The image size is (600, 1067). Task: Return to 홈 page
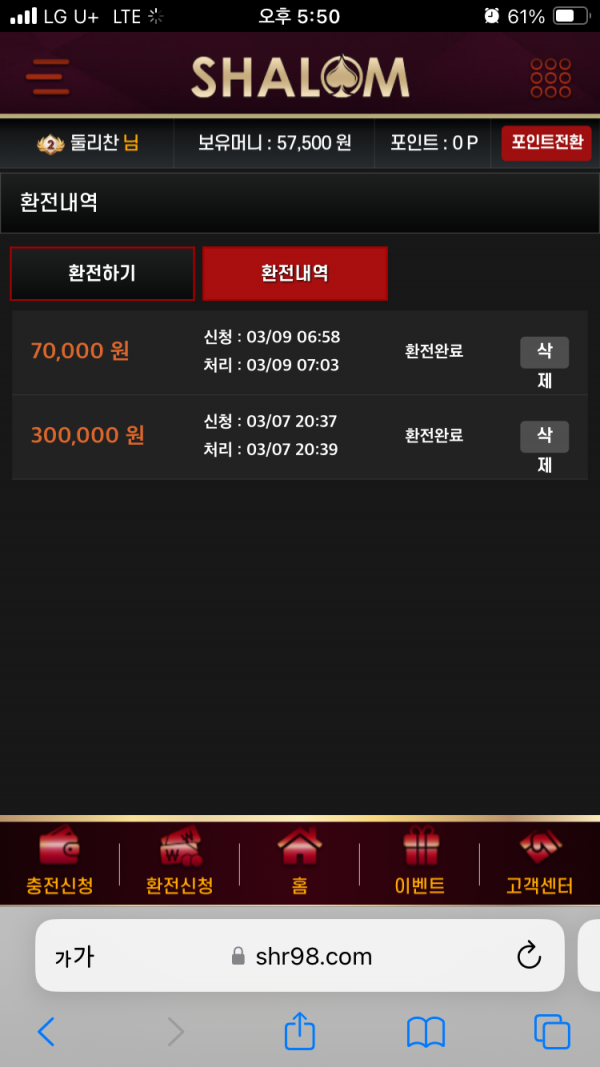pyautogui.click(x=300, y=864)
